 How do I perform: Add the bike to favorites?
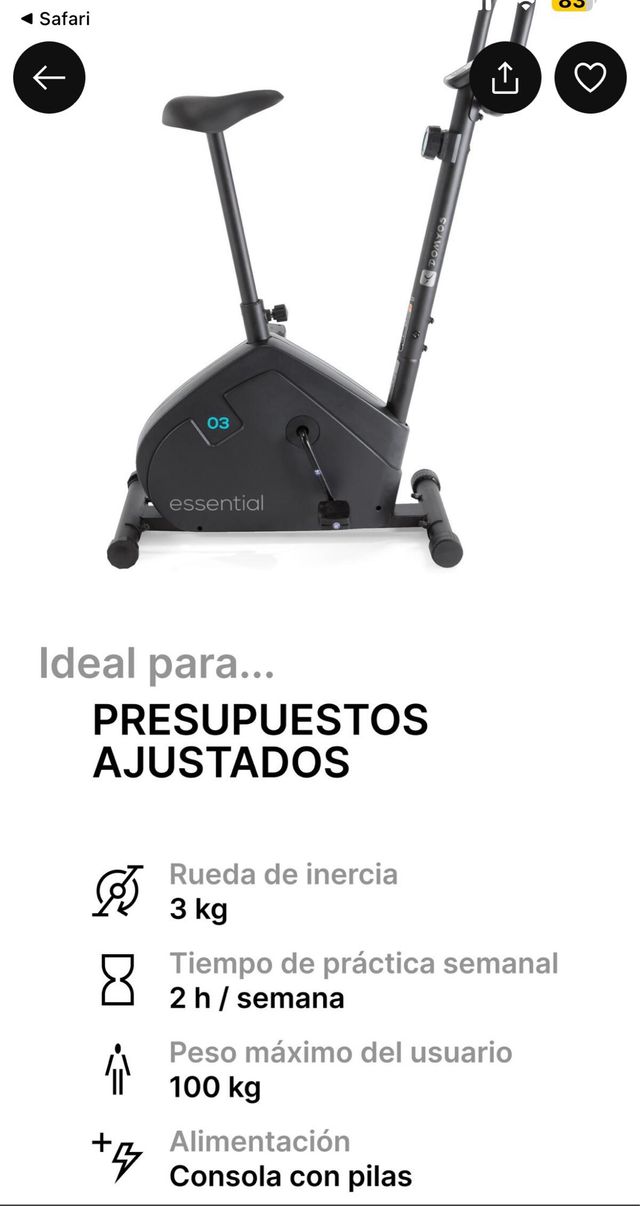pos(590,78)
